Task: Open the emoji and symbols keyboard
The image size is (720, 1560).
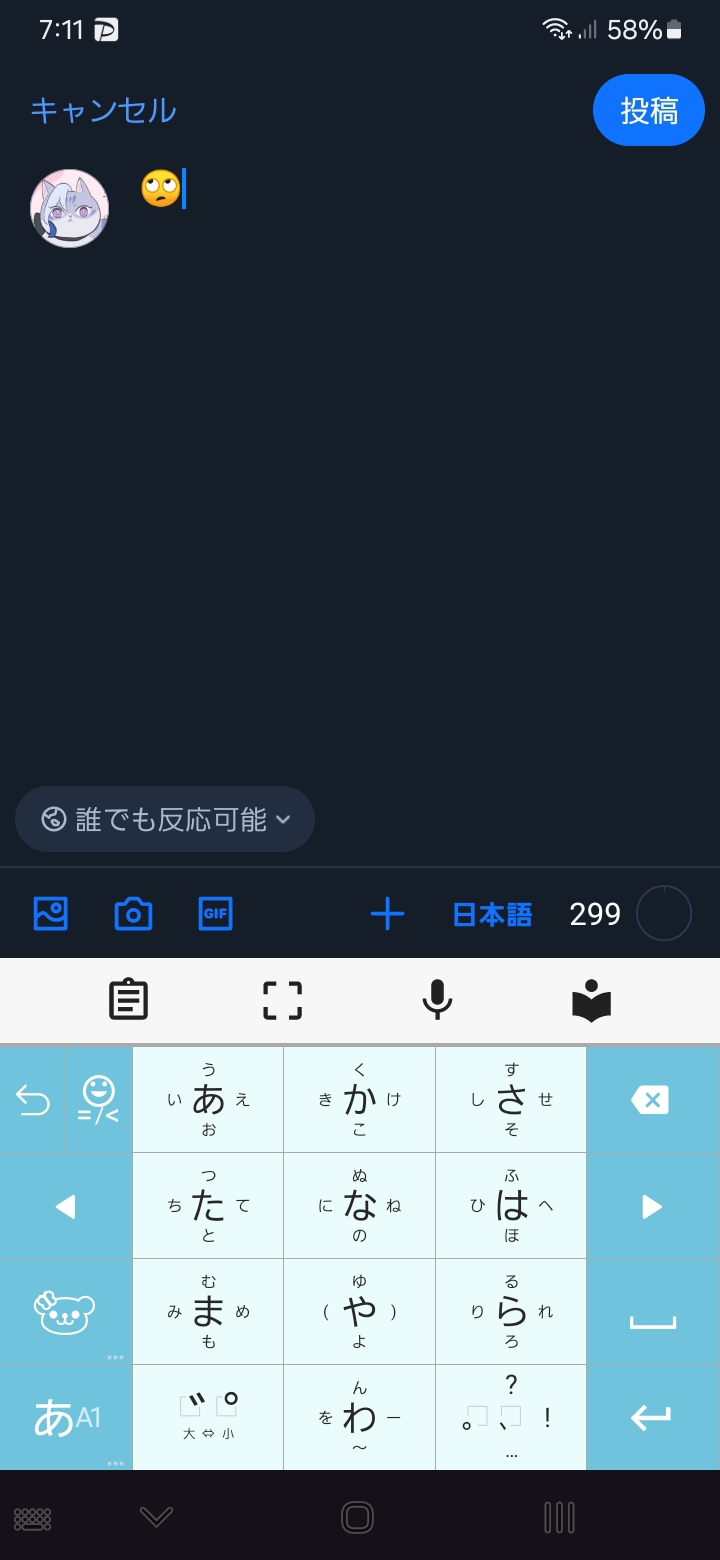Action: click(x=98, y=1100)
